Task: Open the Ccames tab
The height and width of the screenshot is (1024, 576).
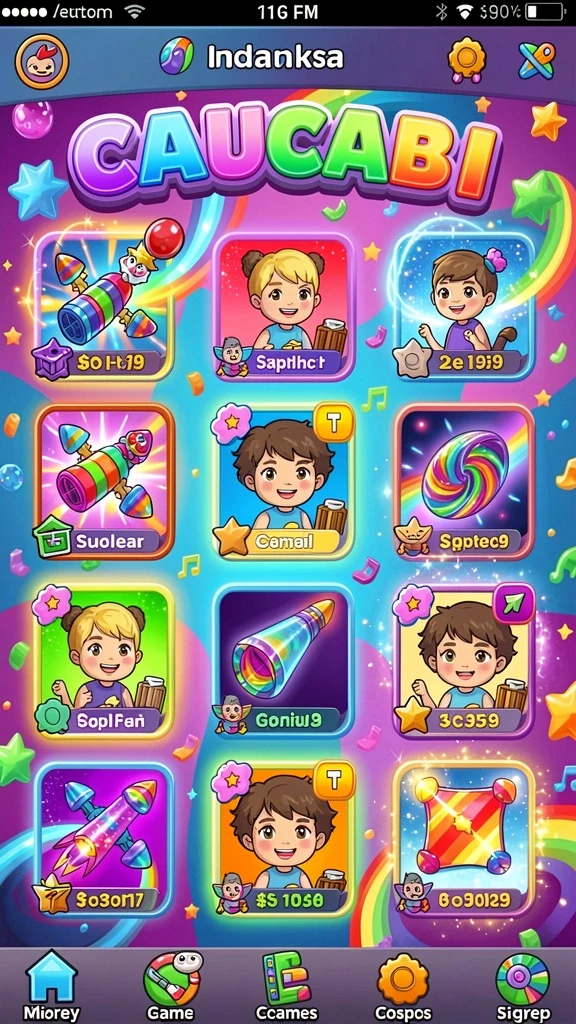Action: click(x=288, y=985)
